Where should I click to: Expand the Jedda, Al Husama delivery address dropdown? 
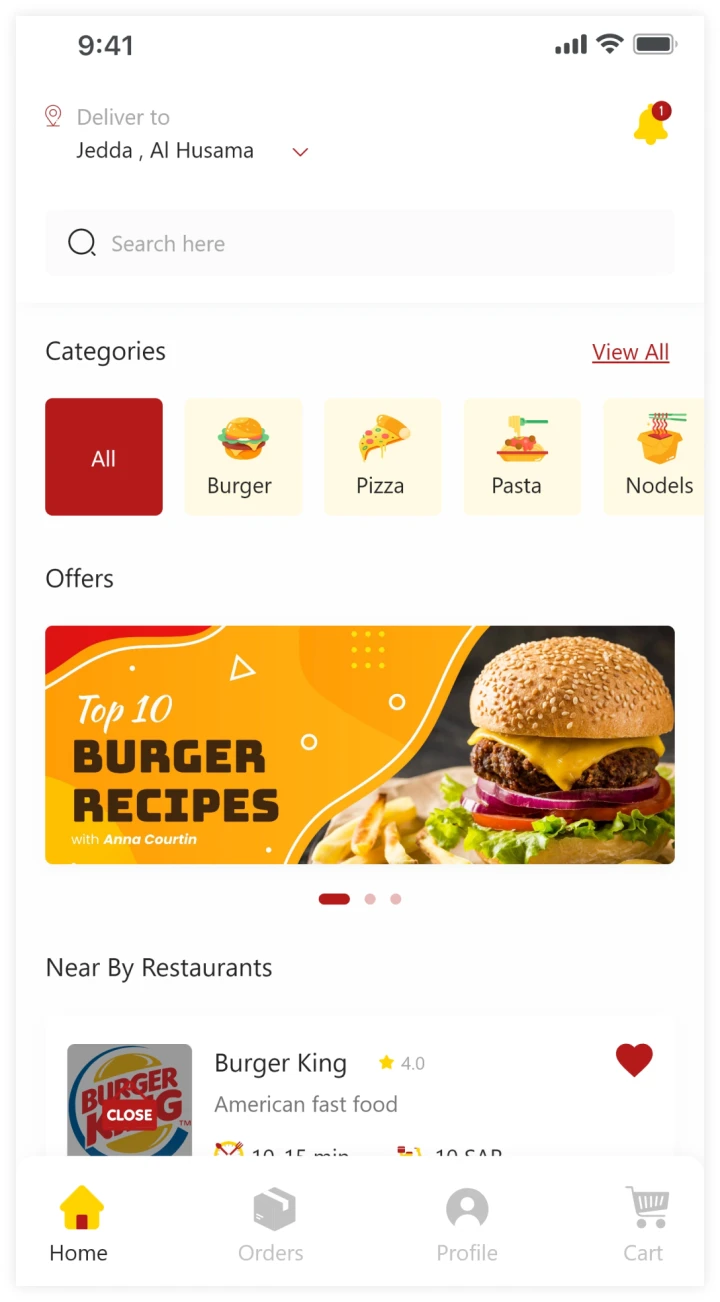300,152
